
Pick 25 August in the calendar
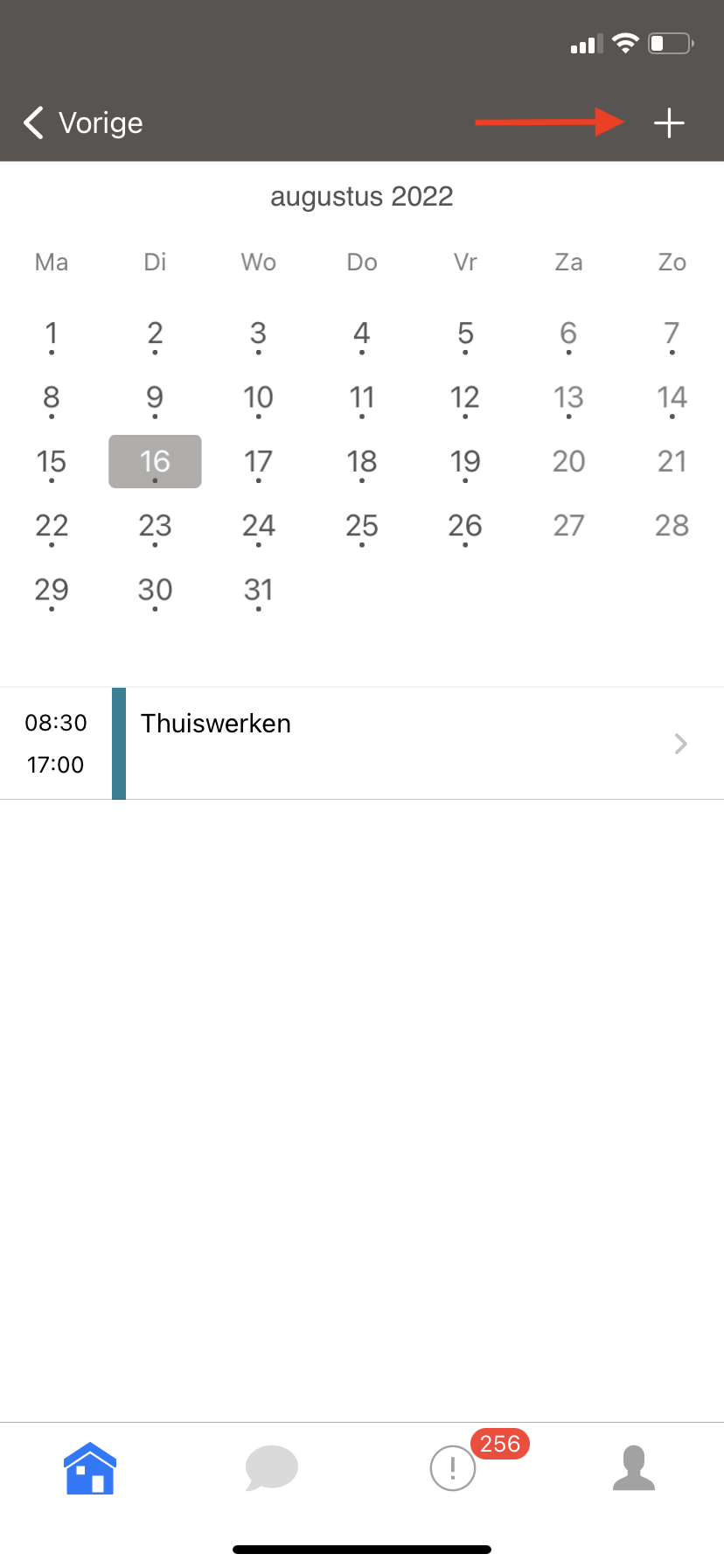361,526
